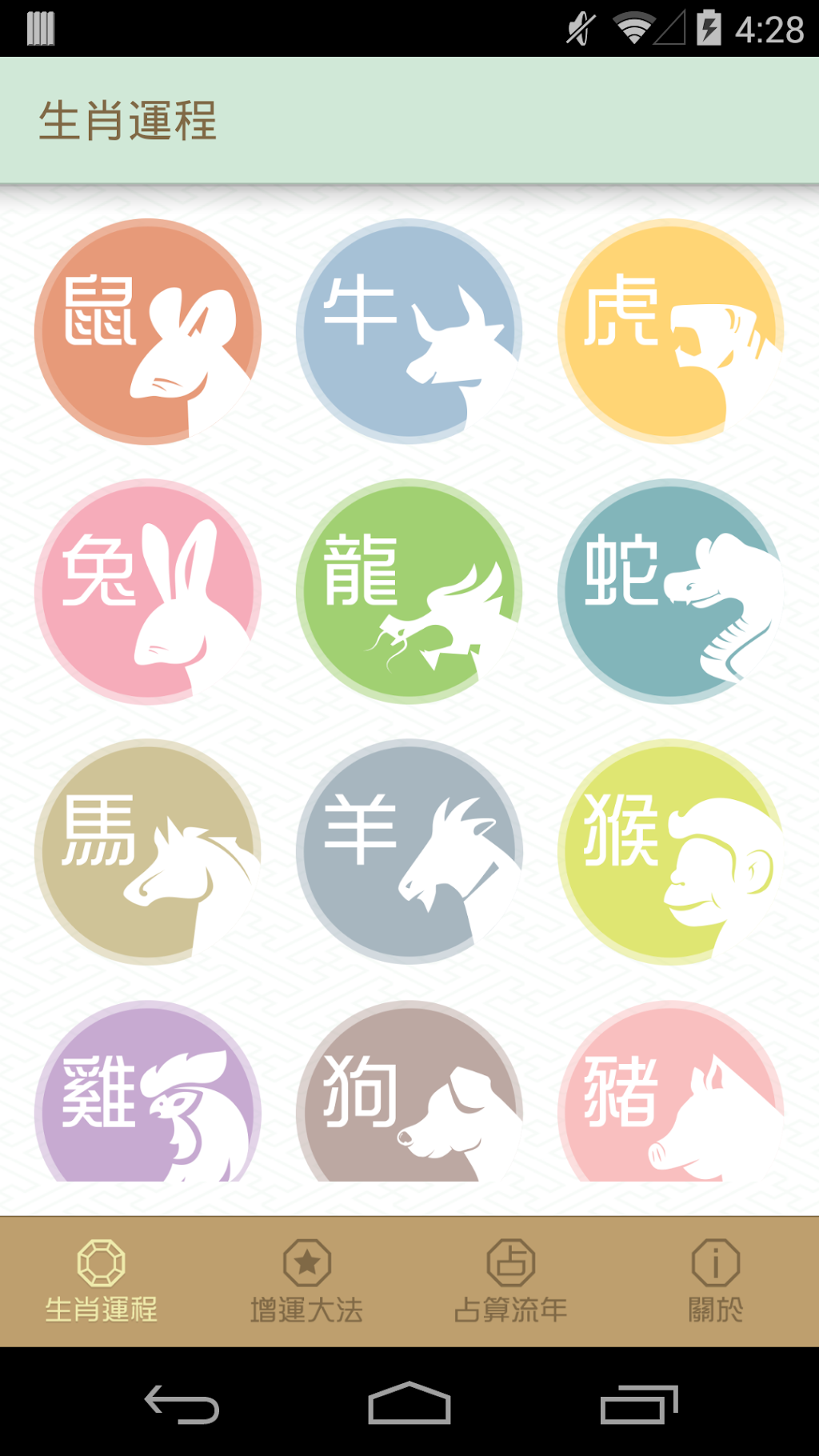Open the Goat (羊) zodiac fortune

pyautogui.click(x=409, y=852)
